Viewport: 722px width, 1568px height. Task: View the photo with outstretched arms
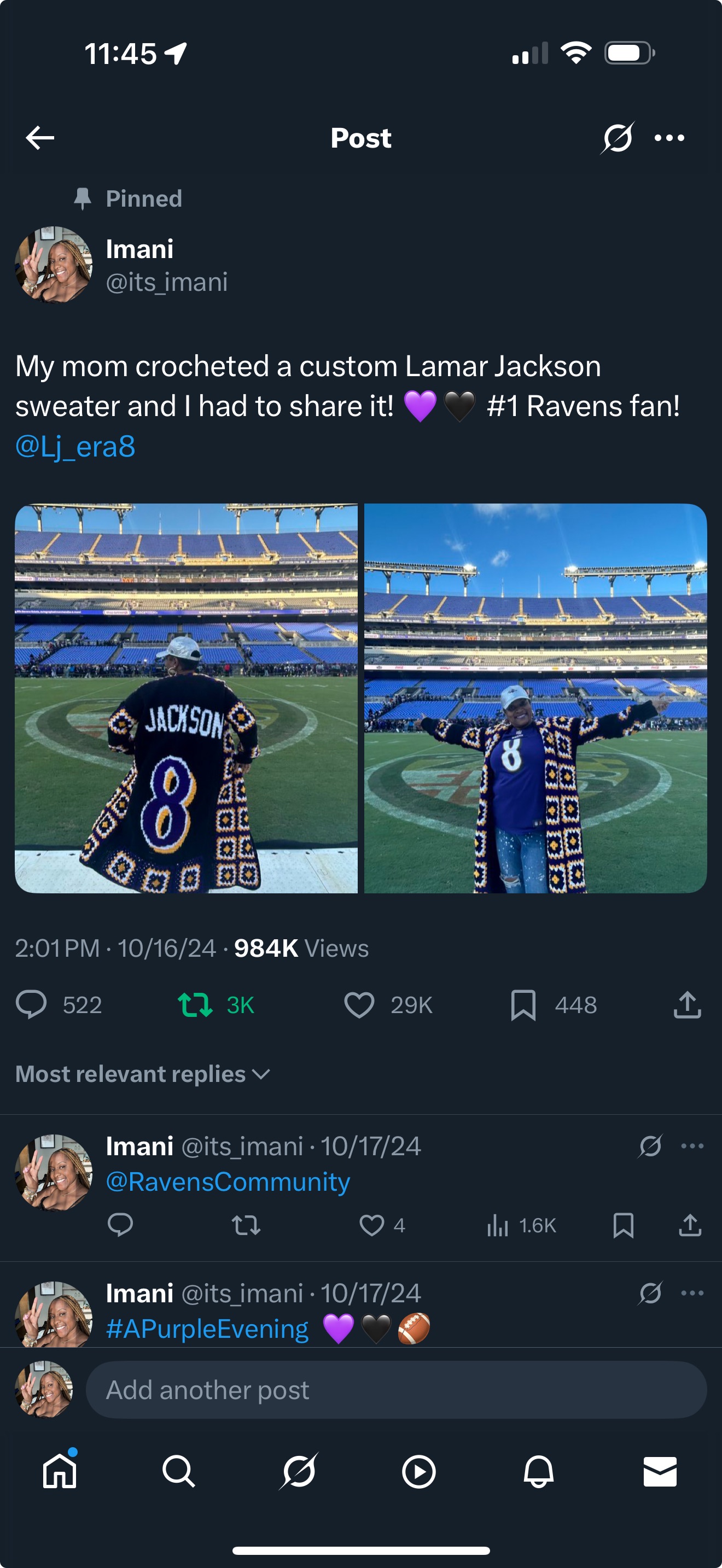point(535,698)
